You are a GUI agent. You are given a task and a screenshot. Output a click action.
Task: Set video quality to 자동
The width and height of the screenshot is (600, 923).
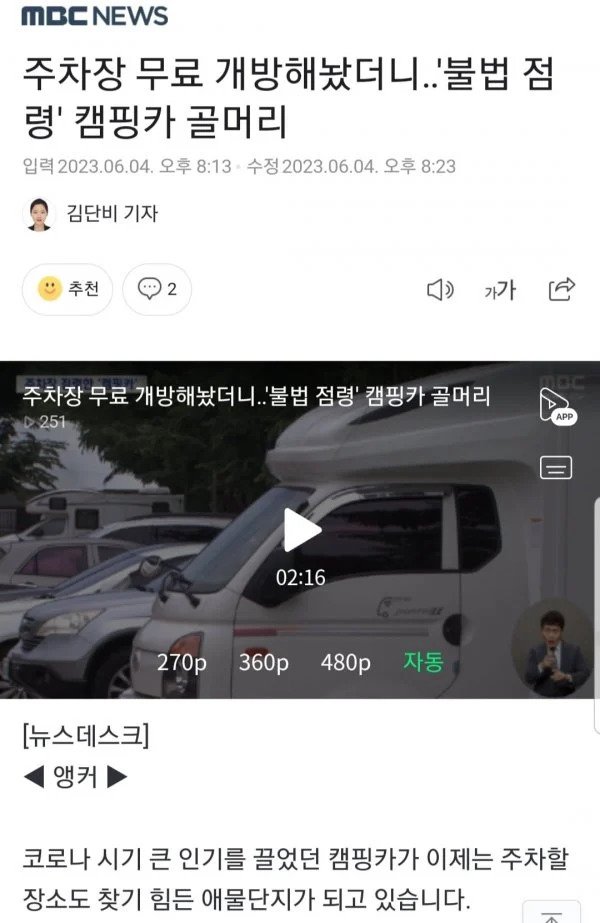(423, 662)
